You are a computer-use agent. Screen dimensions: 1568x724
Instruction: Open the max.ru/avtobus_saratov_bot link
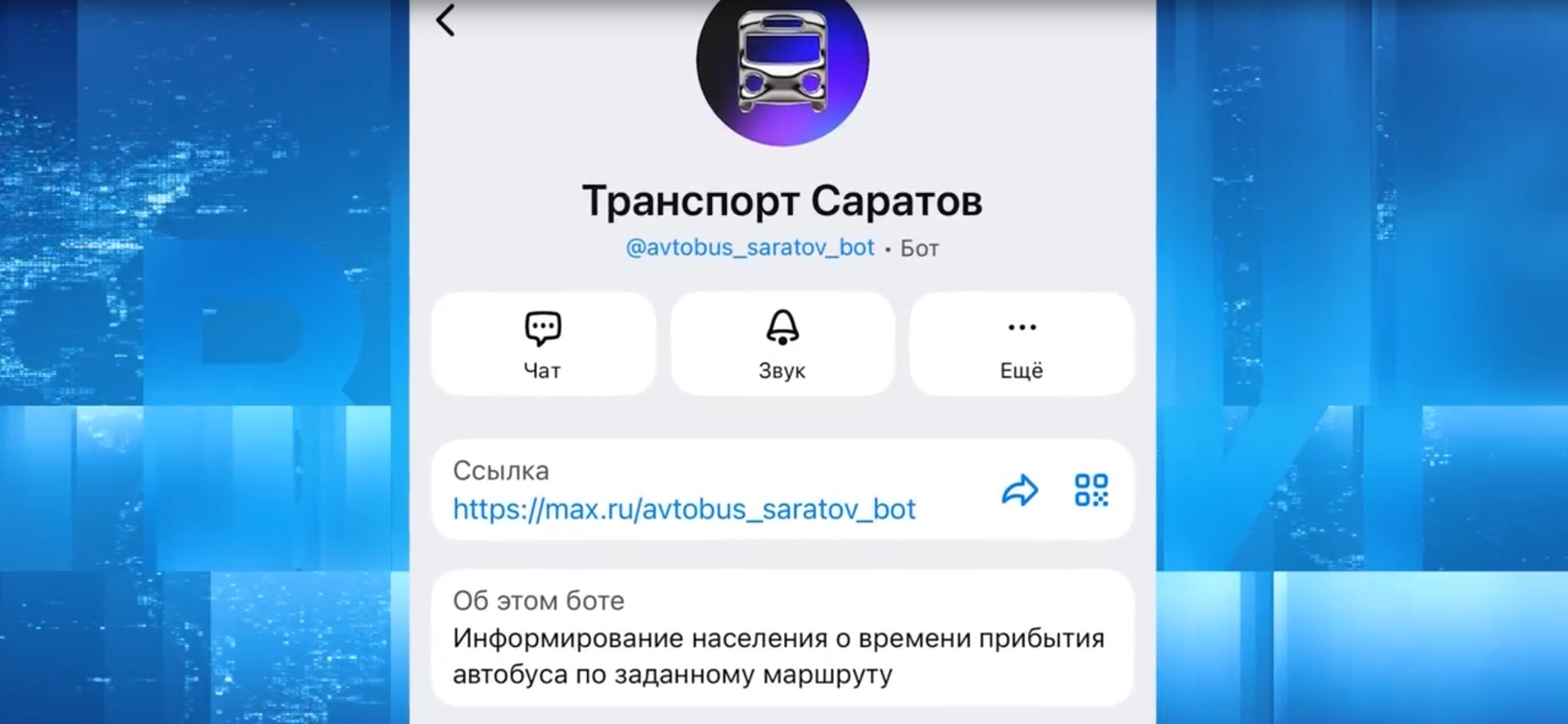pyautogui.click(x=683, y=510)
